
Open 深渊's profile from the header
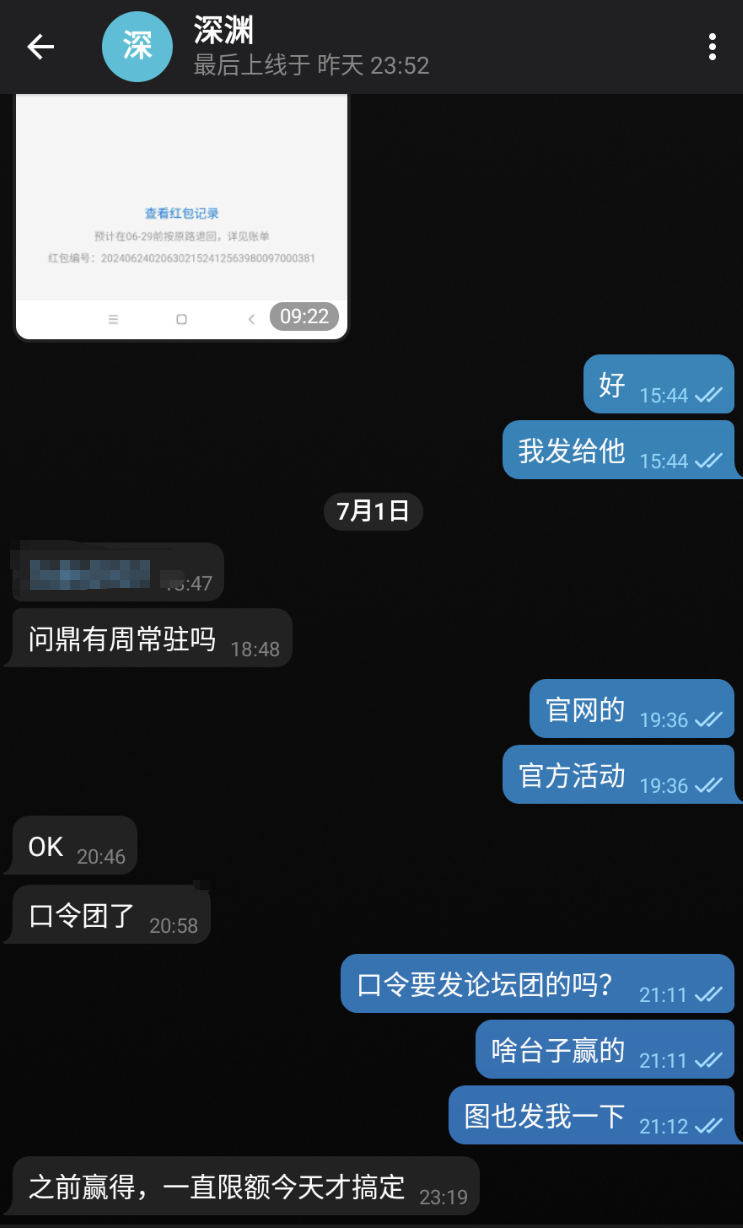tap(138, 47)
